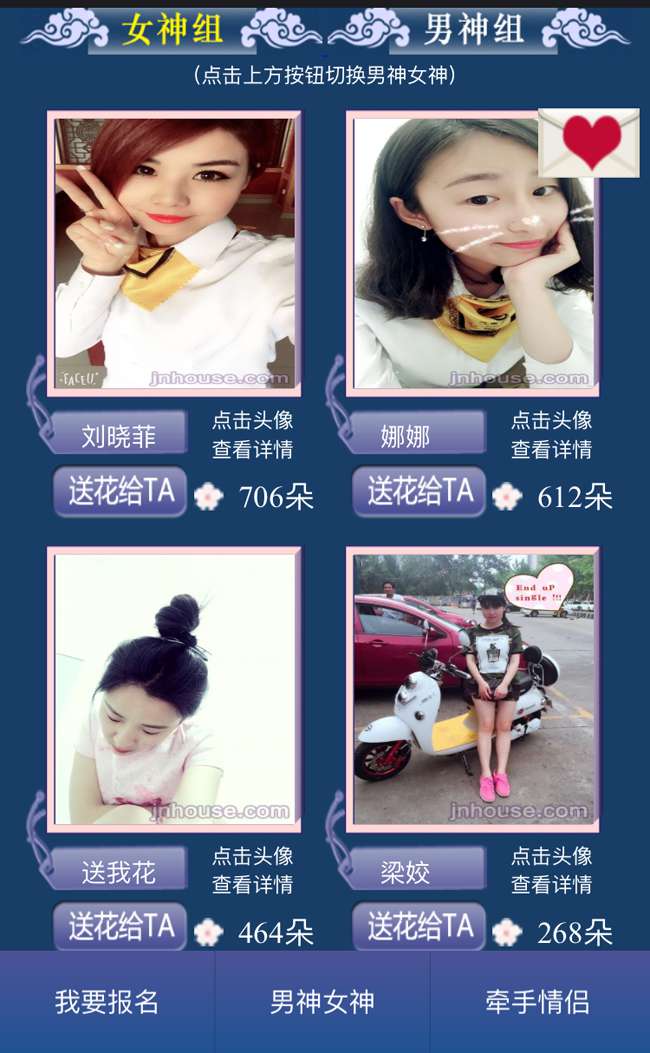Select the 男神女神 bottom tab
The height and width of the screenshot is (1053, 650).
322,1002
